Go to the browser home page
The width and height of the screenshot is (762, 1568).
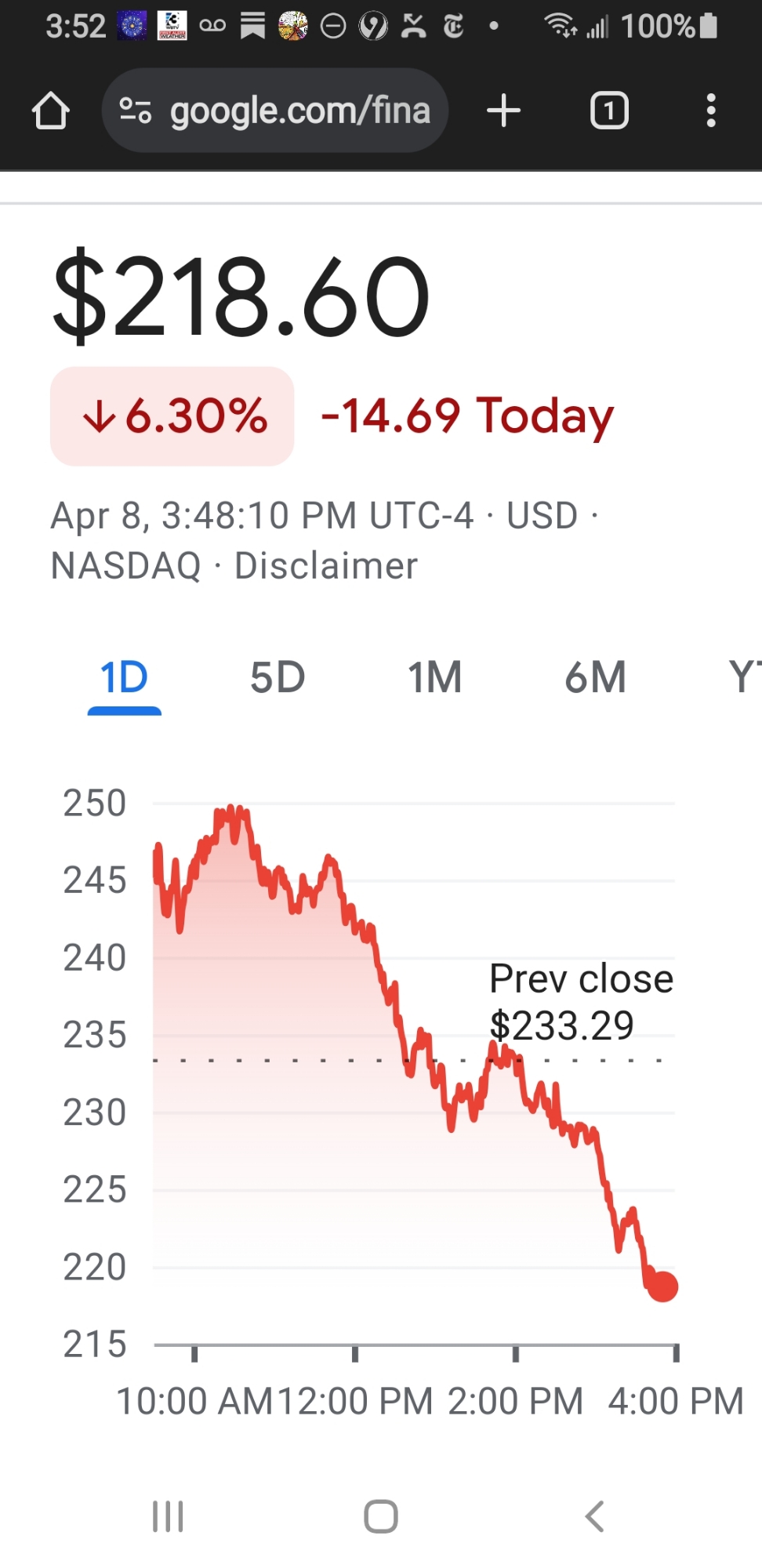pos(51,111)
